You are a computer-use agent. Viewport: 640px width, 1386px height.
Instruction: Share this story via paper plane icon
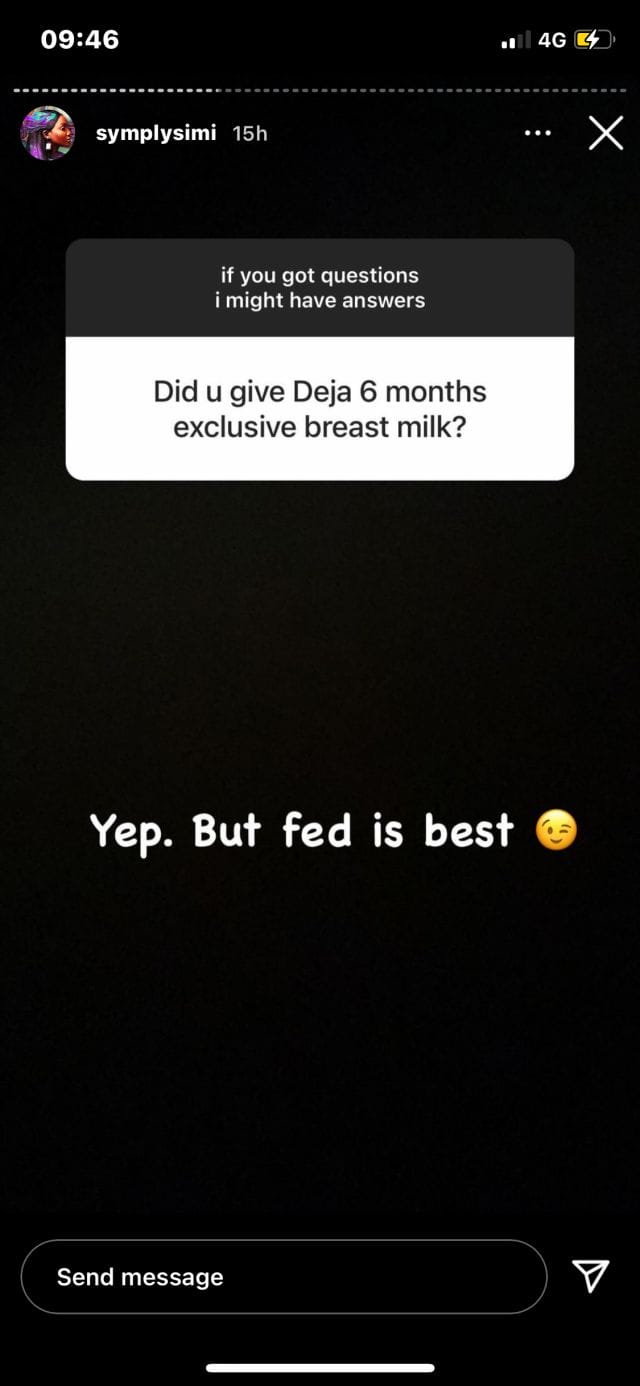tap(591, 1275)
